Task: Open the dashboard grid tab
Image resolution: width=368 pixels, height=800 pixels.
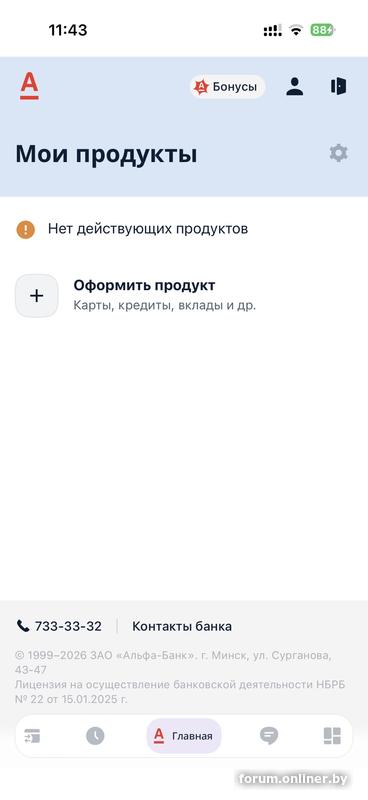Action: pos(332,736)
